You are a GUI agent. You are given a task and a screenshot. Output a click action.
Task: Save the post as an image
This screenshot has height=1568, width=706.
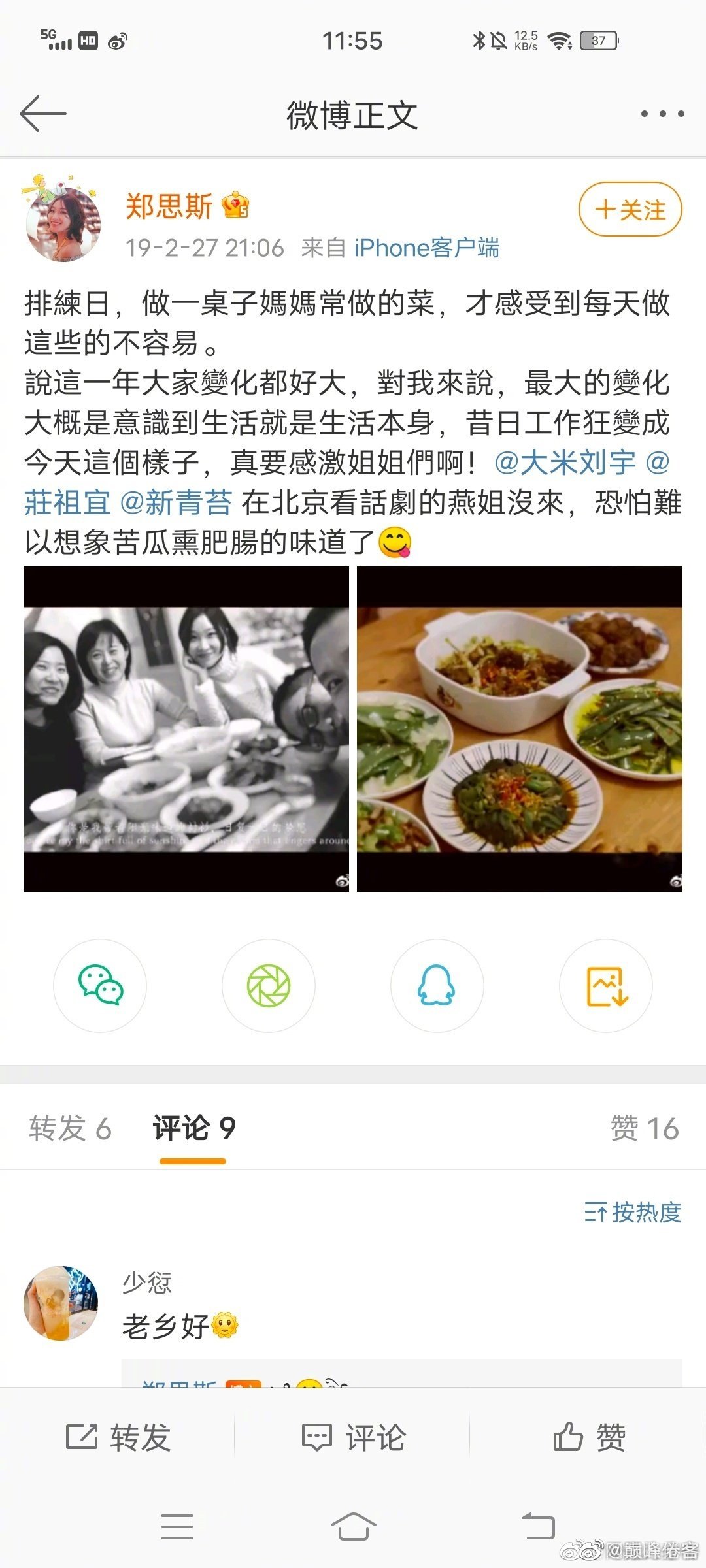[606, 985]
